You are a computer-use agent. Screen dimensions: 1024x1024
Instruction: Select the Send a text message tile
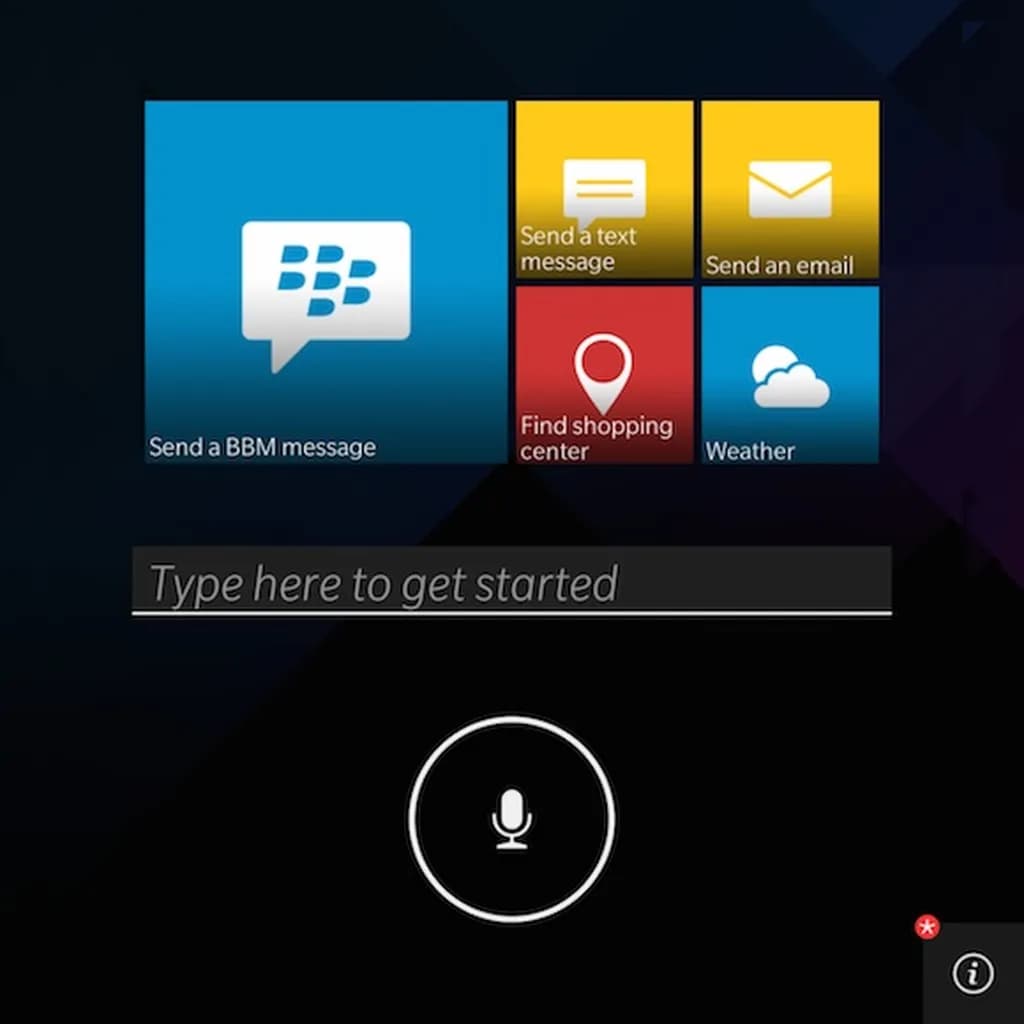pos(604,190)
